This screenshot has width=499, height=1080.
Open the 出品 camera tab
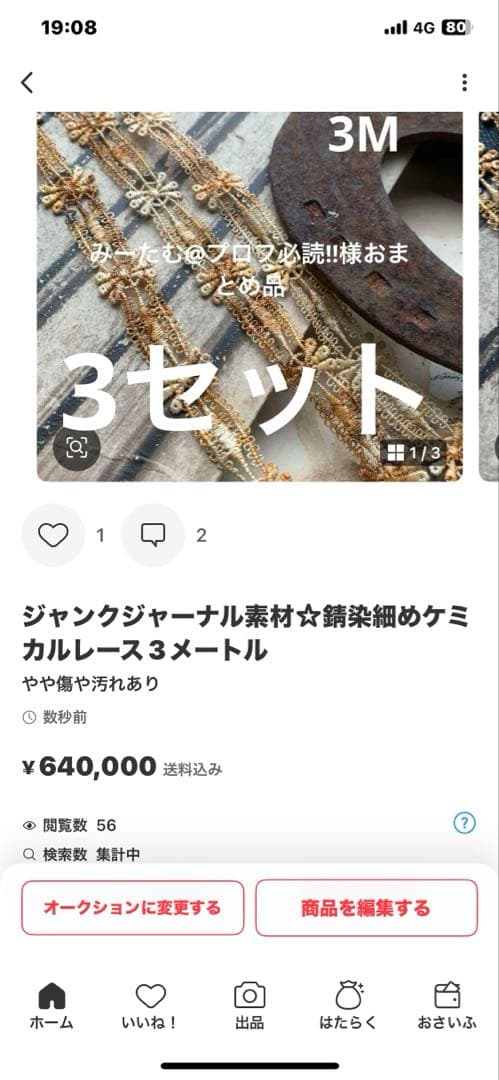point(250,1006)
